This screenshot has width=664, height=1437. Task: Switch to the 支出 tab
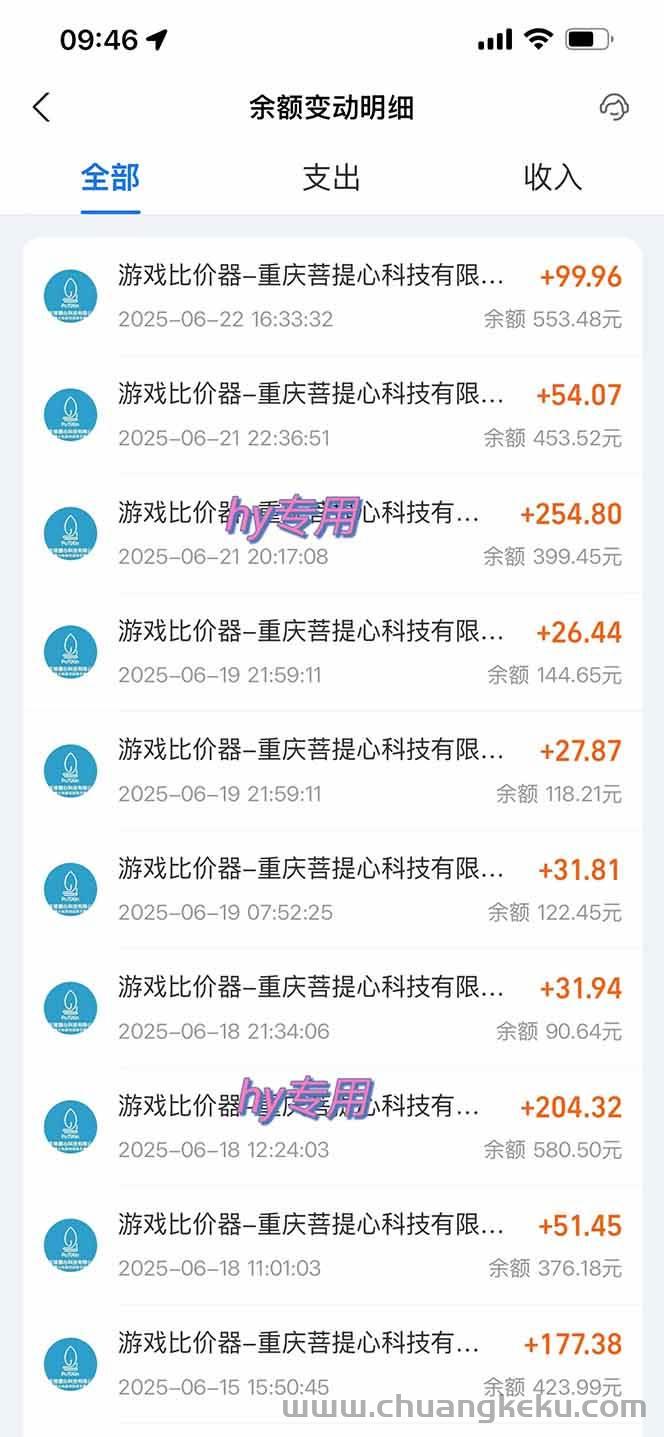tap(331, 178)
